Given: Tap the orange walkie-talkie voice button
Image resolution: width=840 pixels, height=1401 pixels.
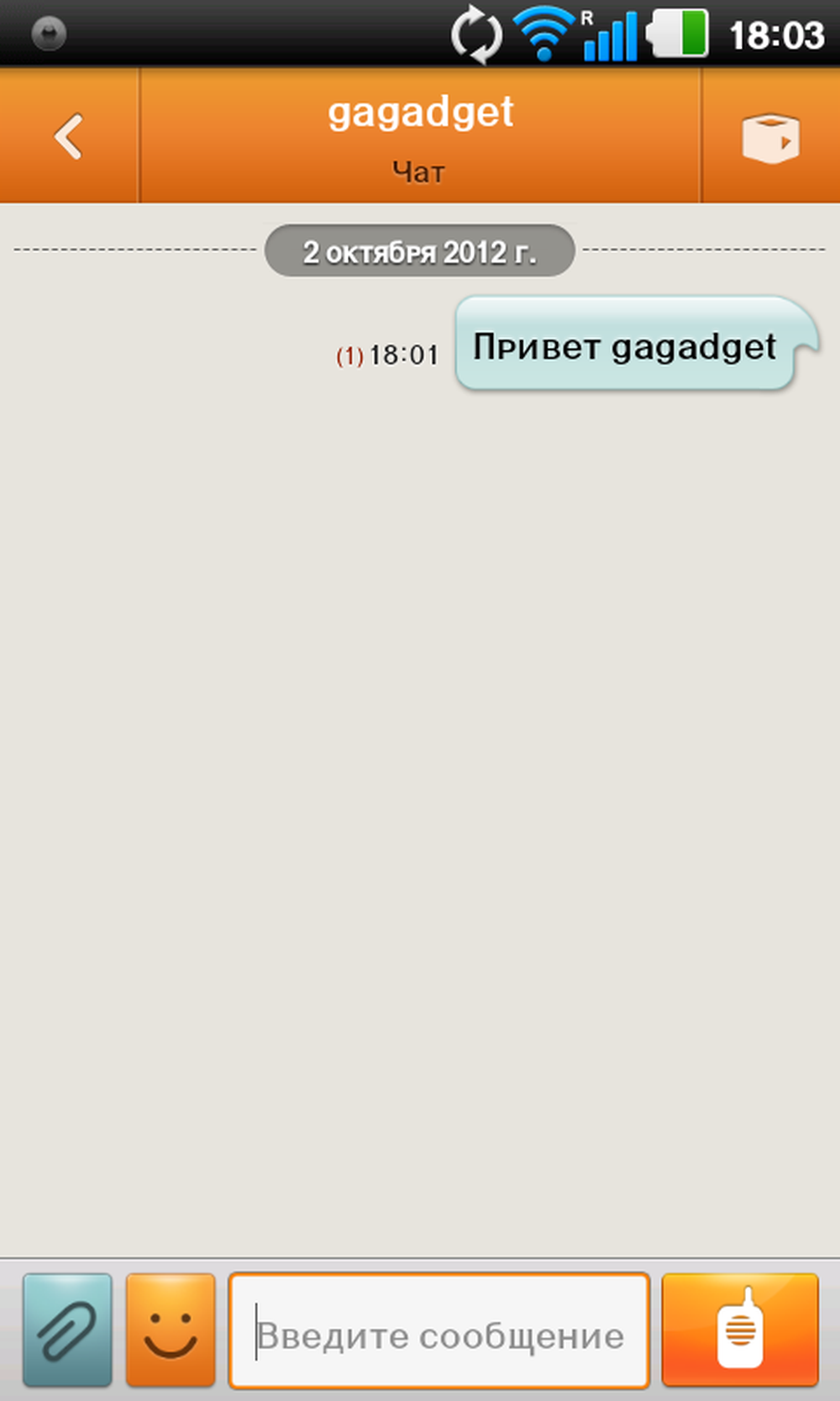Looking at the screenshot, I should point(740,1330).
